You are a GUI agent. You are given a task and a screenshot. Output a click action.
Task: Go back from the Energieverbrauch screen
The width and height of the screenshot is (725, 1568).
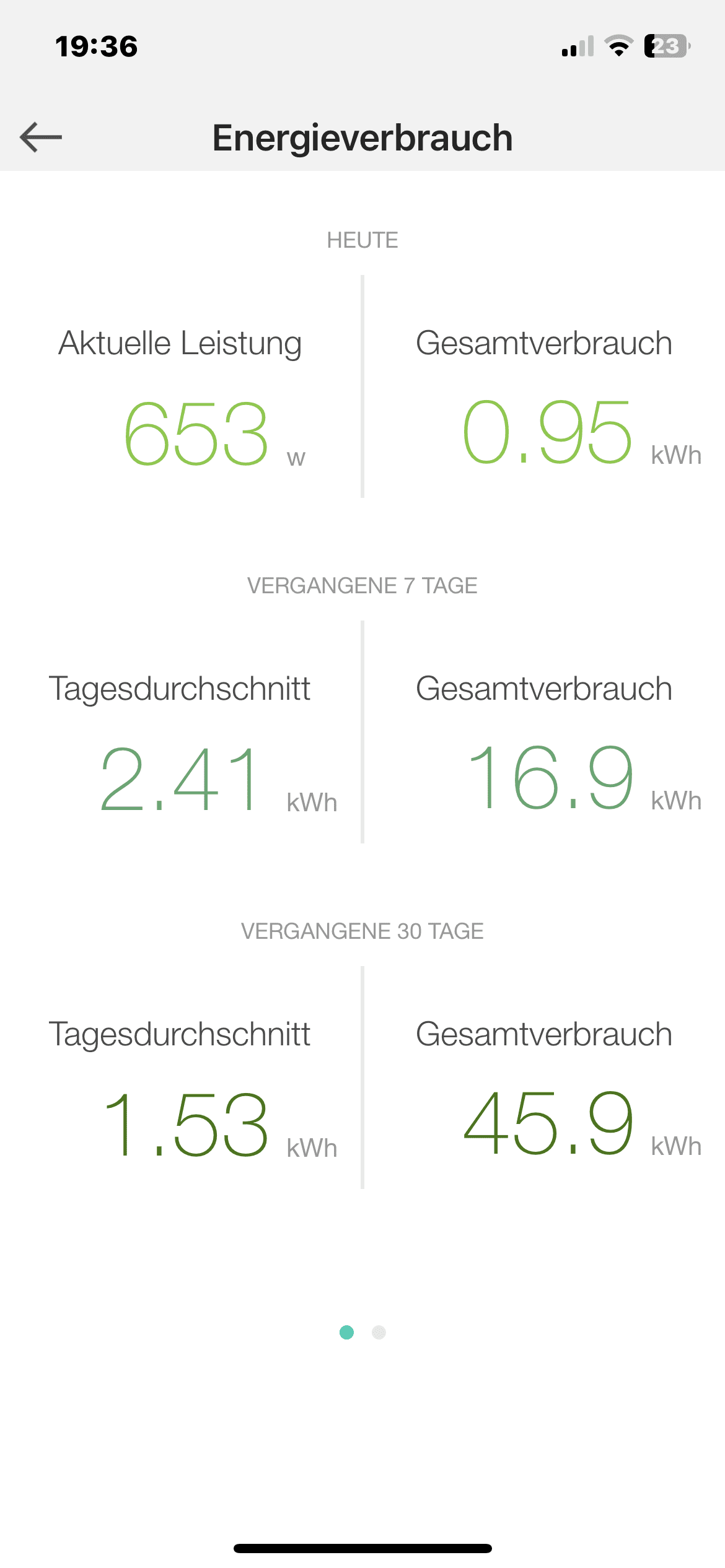point(41,137)
